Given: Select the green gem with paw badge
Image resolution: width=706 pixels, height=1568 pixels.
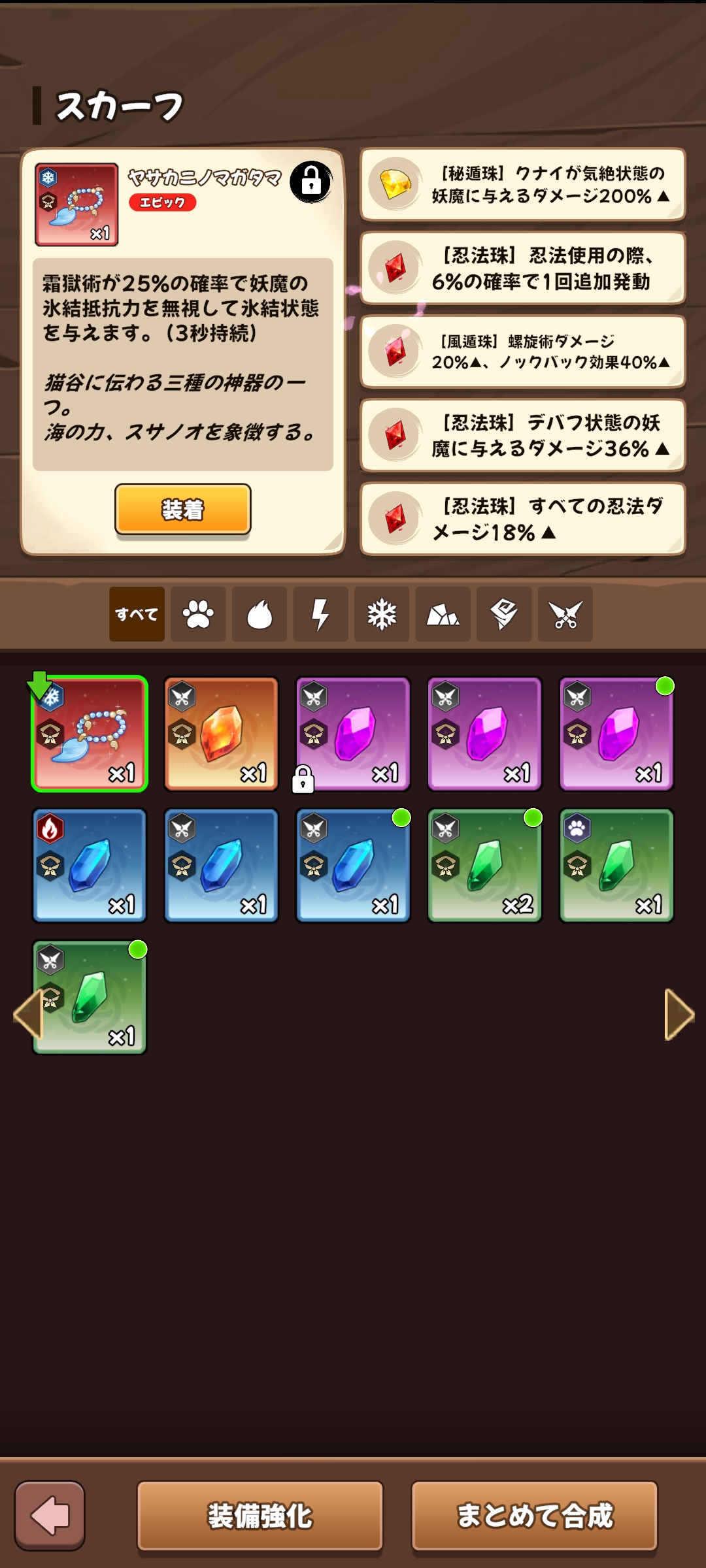Looking at the screenshot, I should pos(616,865).
